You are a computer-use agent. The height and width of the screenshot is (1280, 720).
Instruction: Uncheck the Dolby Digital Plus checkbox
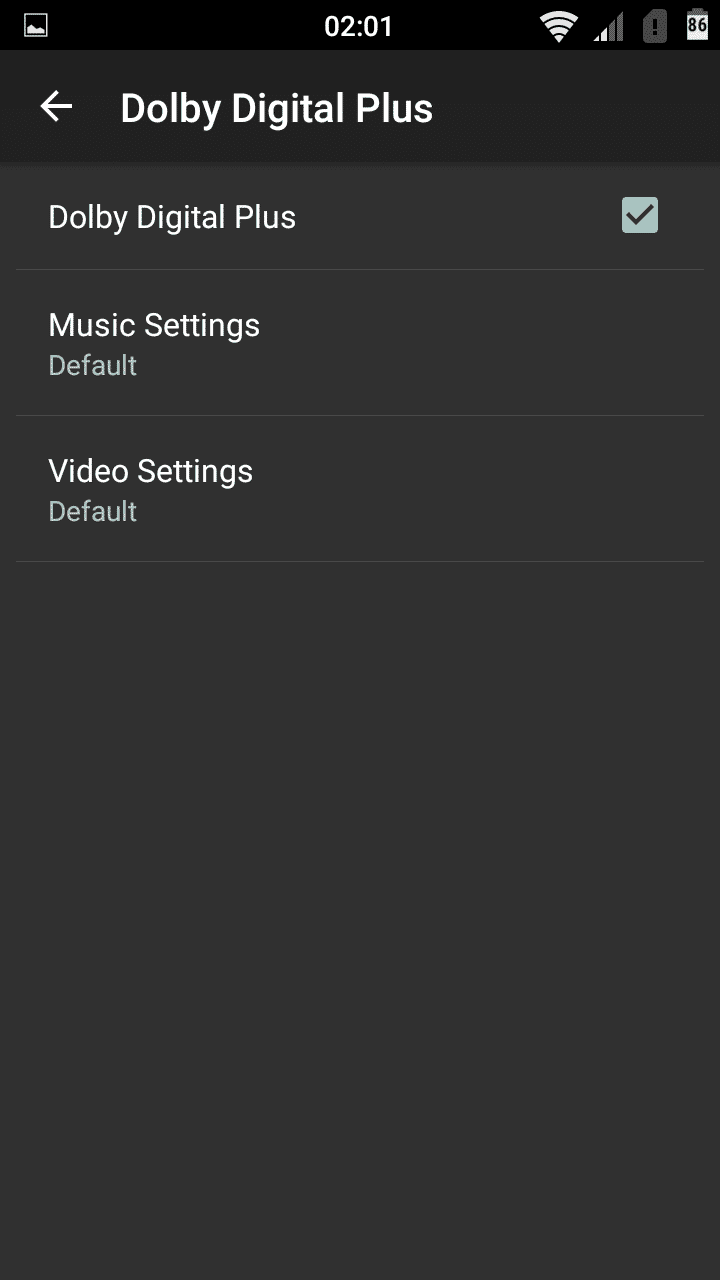(x=640, y=215)
